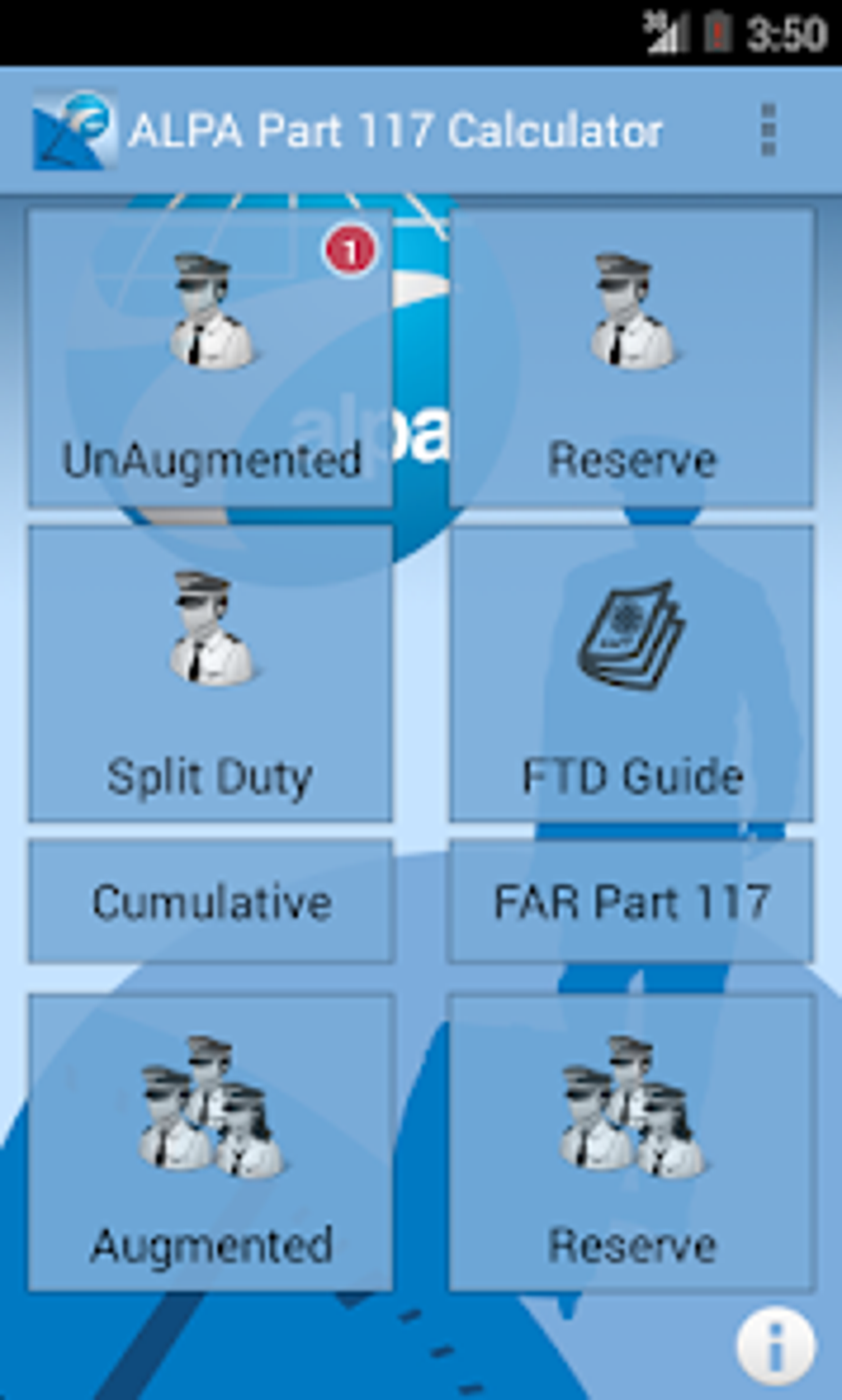Open the overflow menu

769,130
